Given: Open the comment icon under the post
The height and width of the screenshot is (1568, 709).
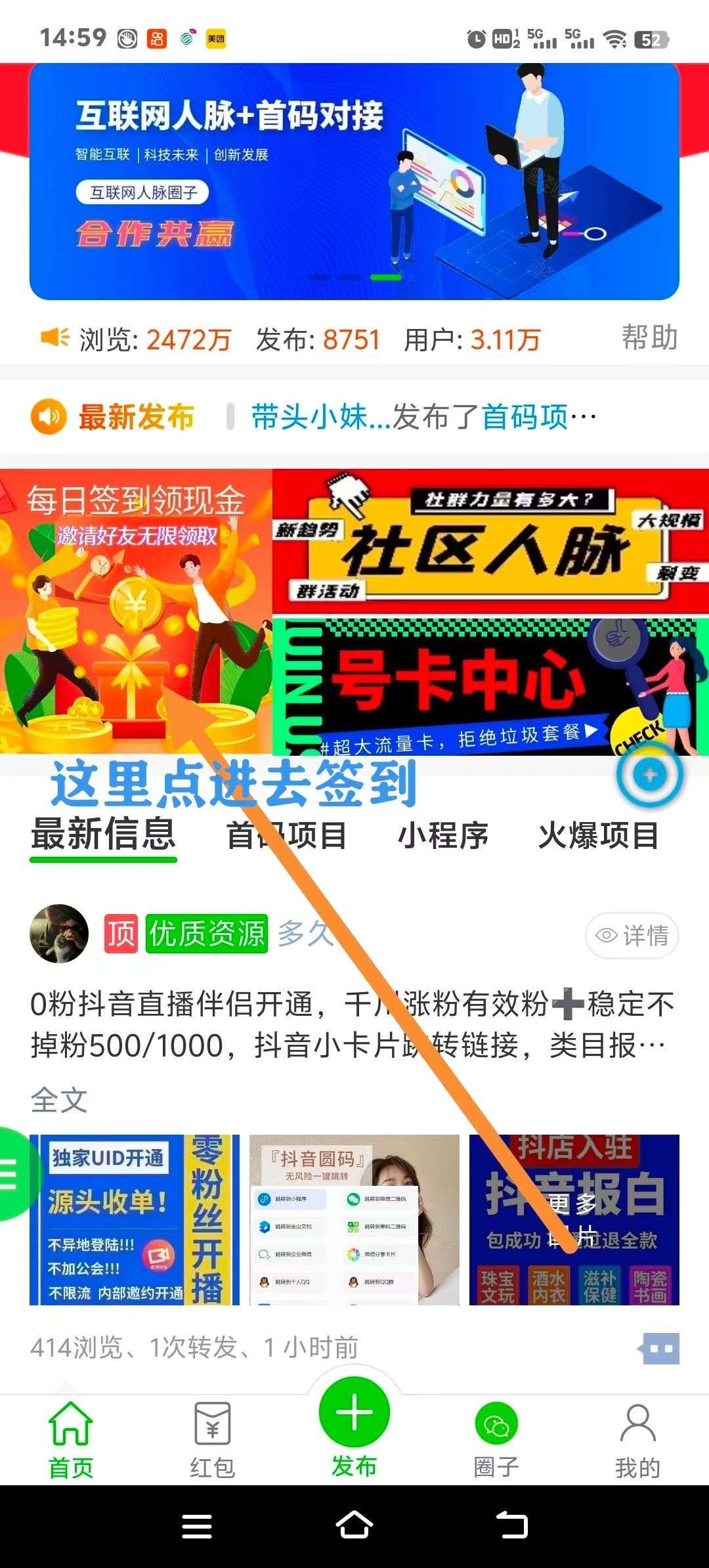Looking at the screenshot, I should 658,1349.
